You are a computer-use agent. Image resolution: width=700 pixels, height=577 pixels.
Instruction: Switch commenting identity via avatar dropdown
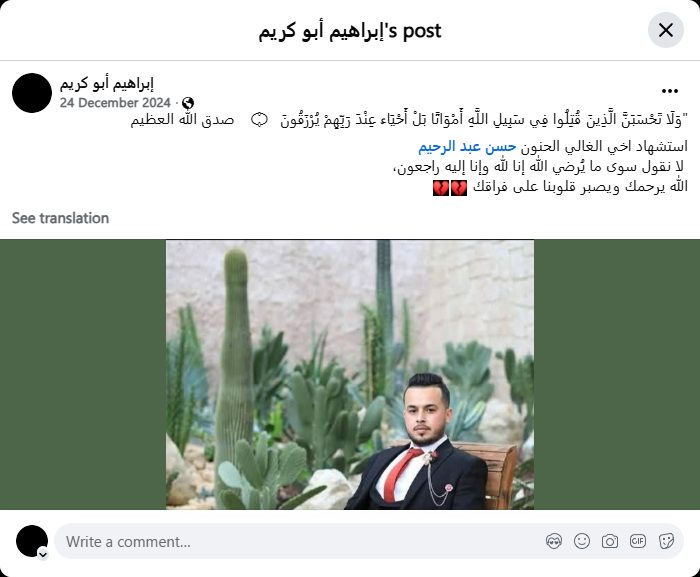(43, 553)
